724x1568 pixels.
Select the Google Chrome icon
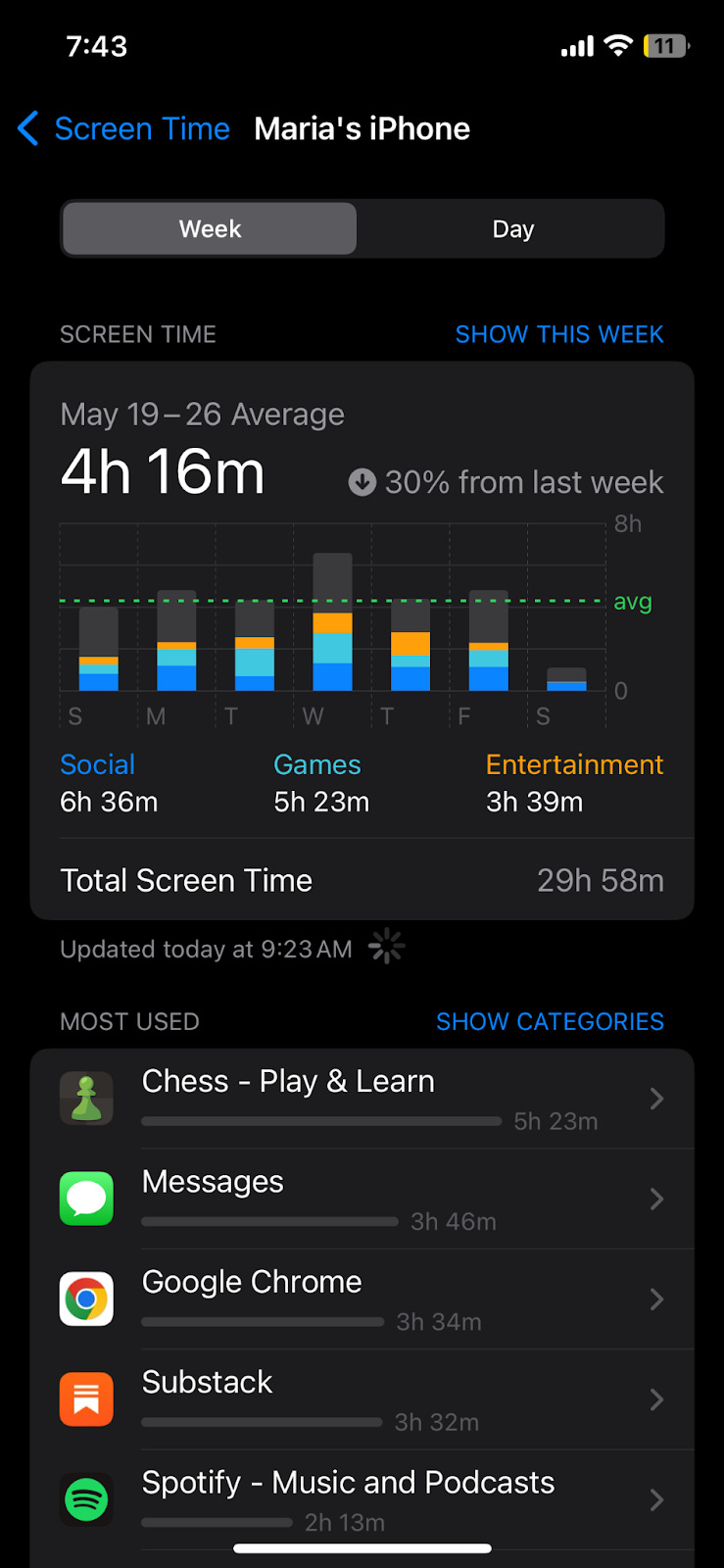coord(86,1298)
